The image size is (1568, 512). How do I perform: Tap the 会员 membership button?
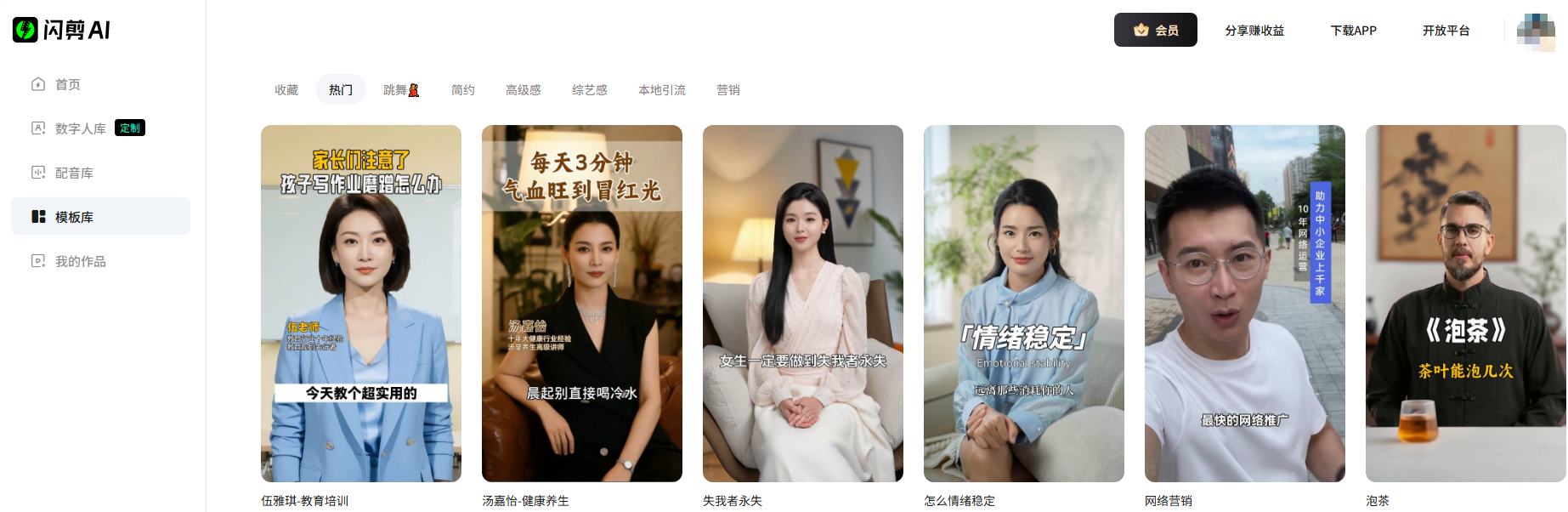(x=1155, y=30)
